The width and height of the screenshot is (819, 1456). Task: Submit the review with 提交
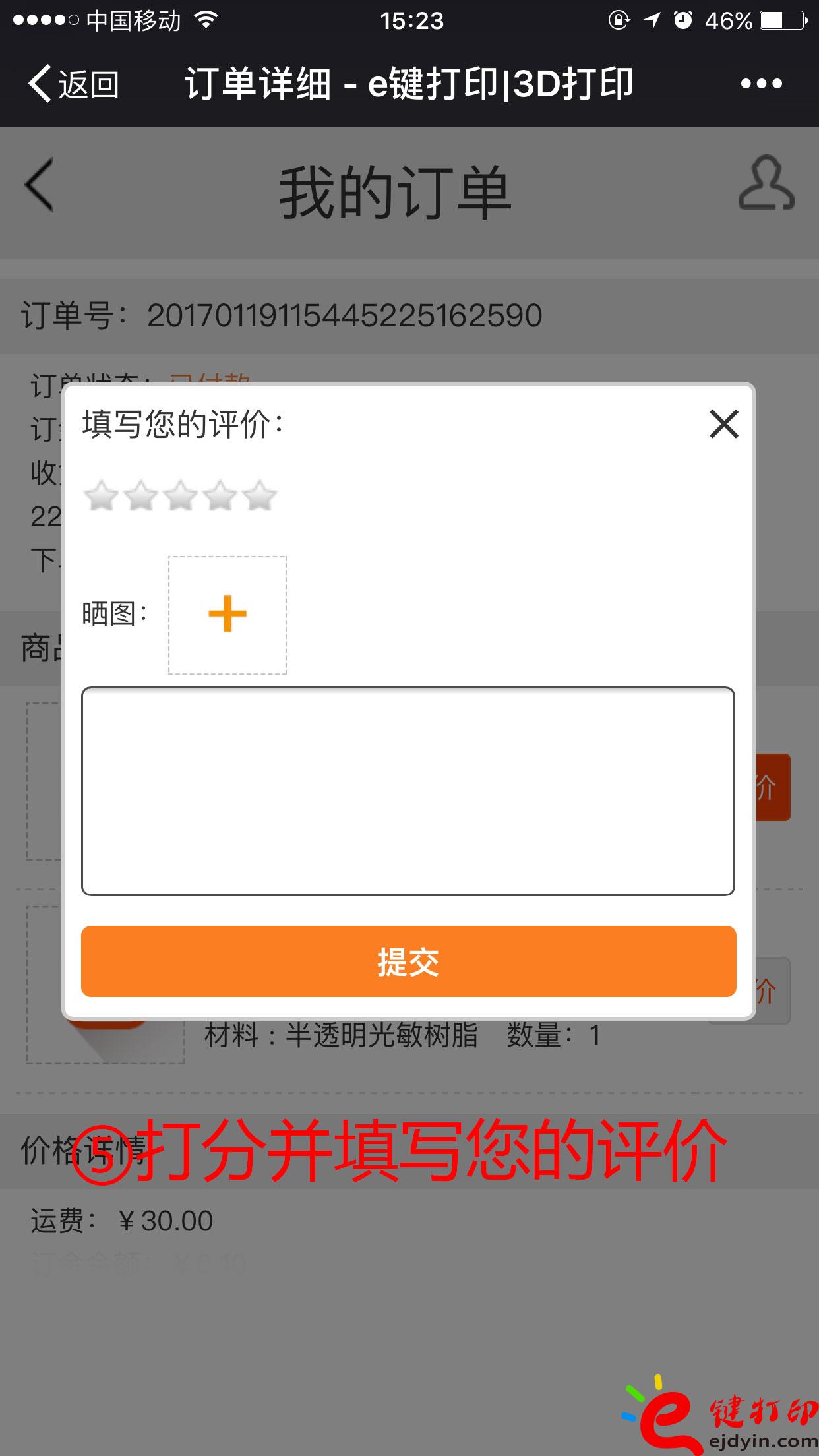pos(408,961)
